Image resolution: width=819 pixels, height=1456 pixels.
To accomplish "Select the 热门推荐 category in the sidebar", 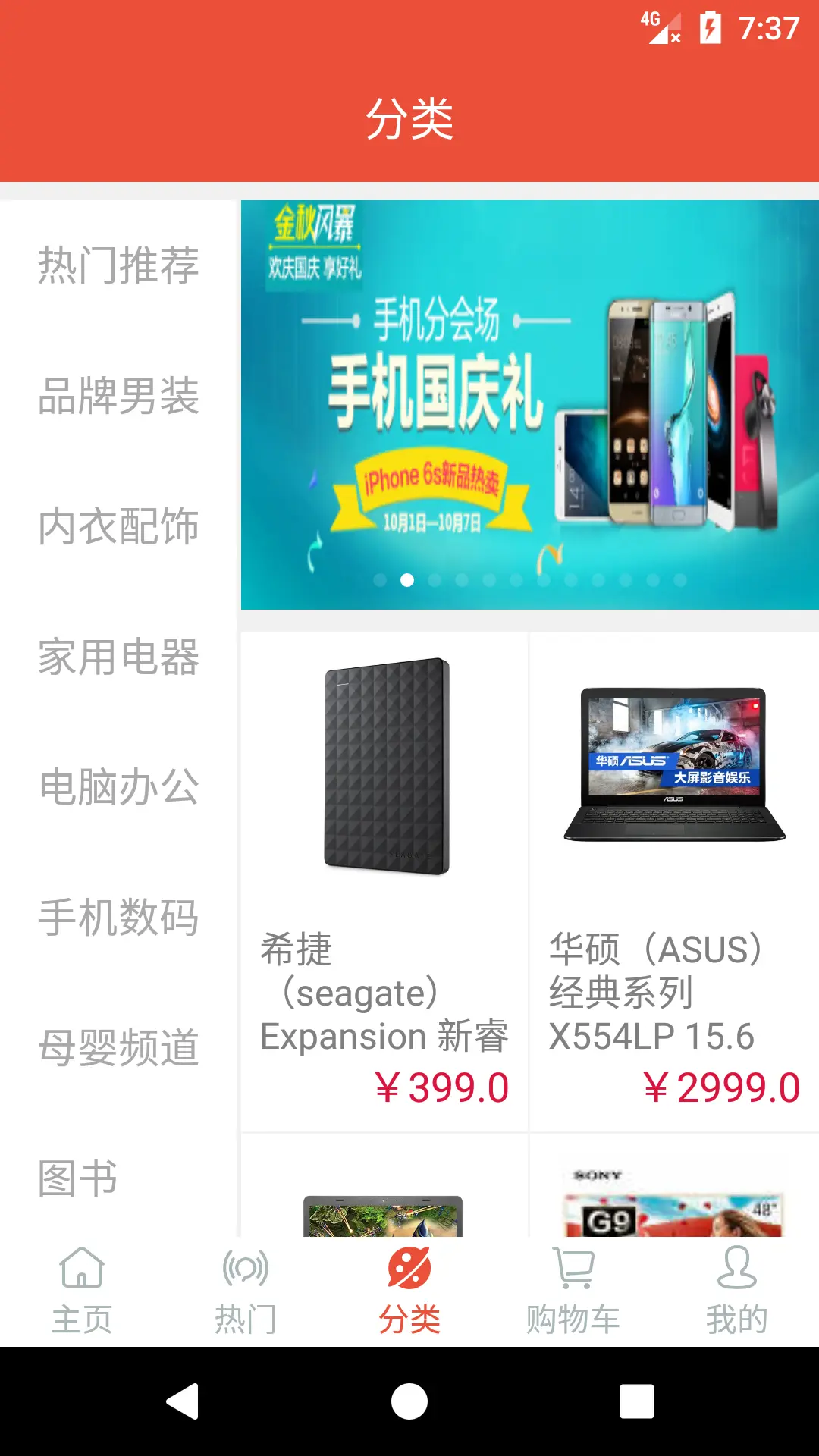I will point(118,265).
